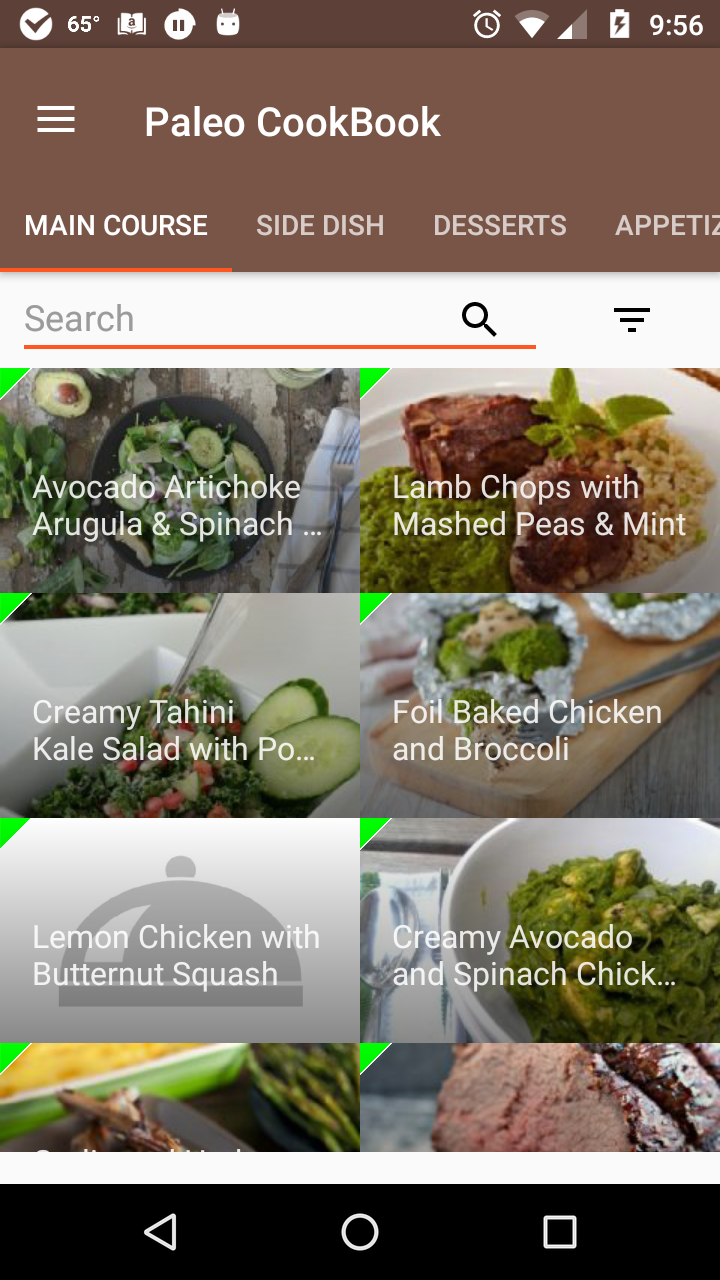
Task: Tap the pause notification icon in status bar
Action: [179, 22]
